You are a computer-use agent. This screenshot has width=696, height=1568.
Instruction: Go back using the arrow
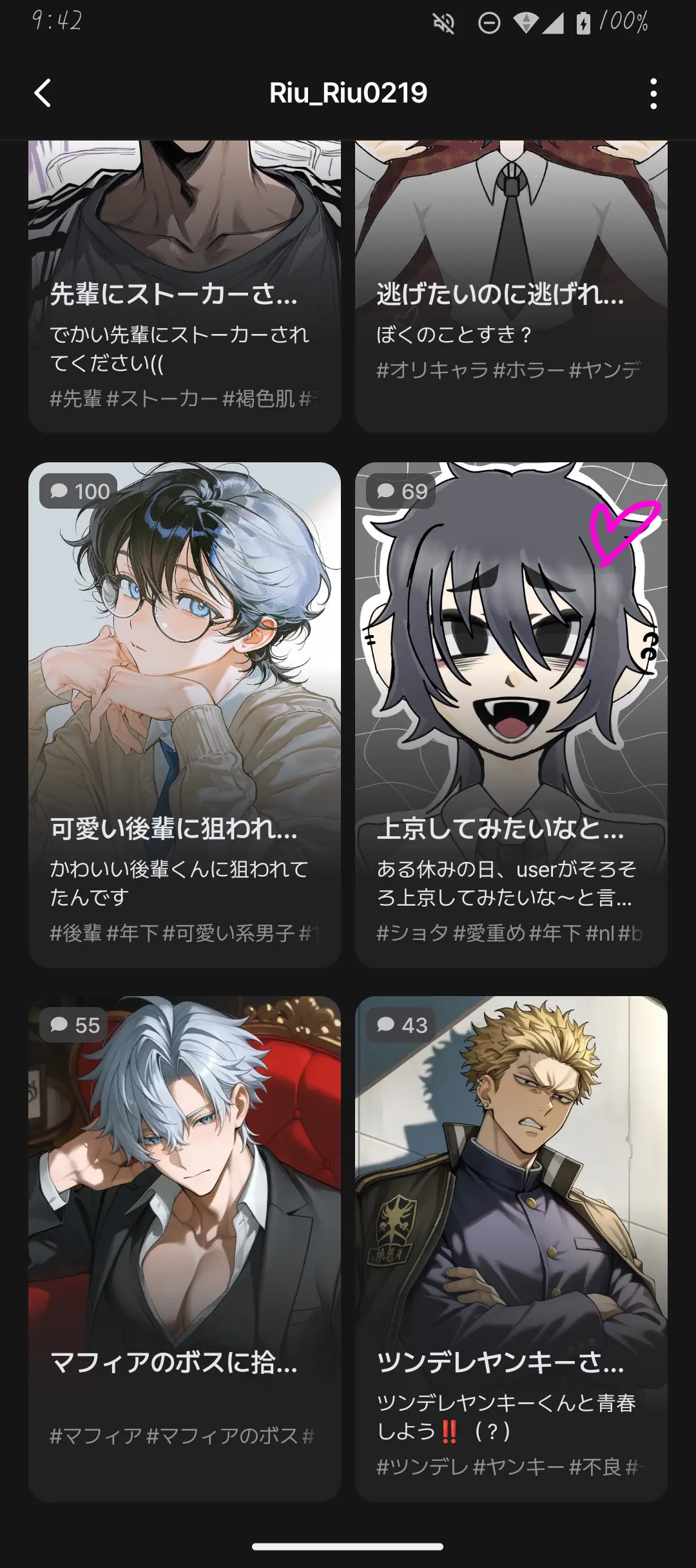pyautogui.click(x=43, y=93)
